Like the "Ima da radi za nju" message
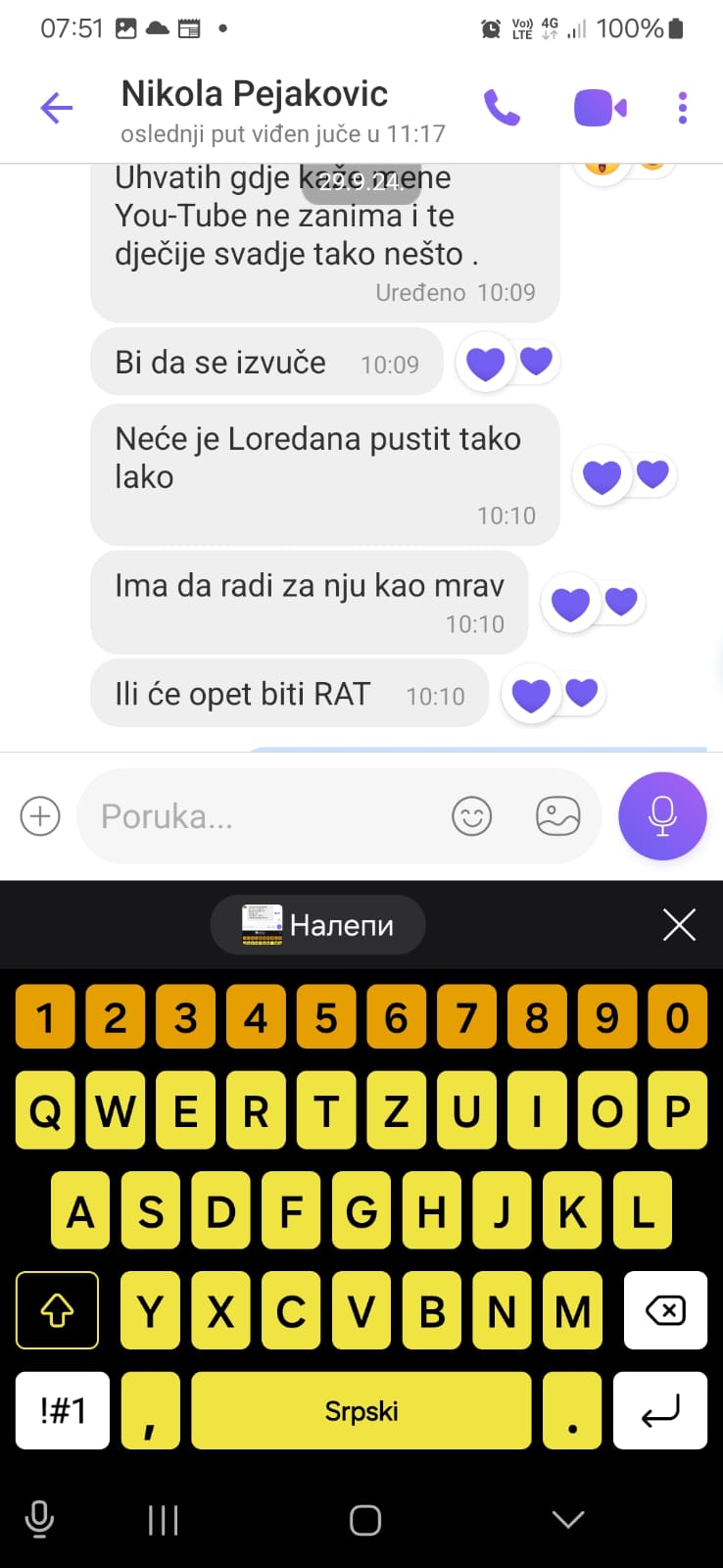 point(570,604)
